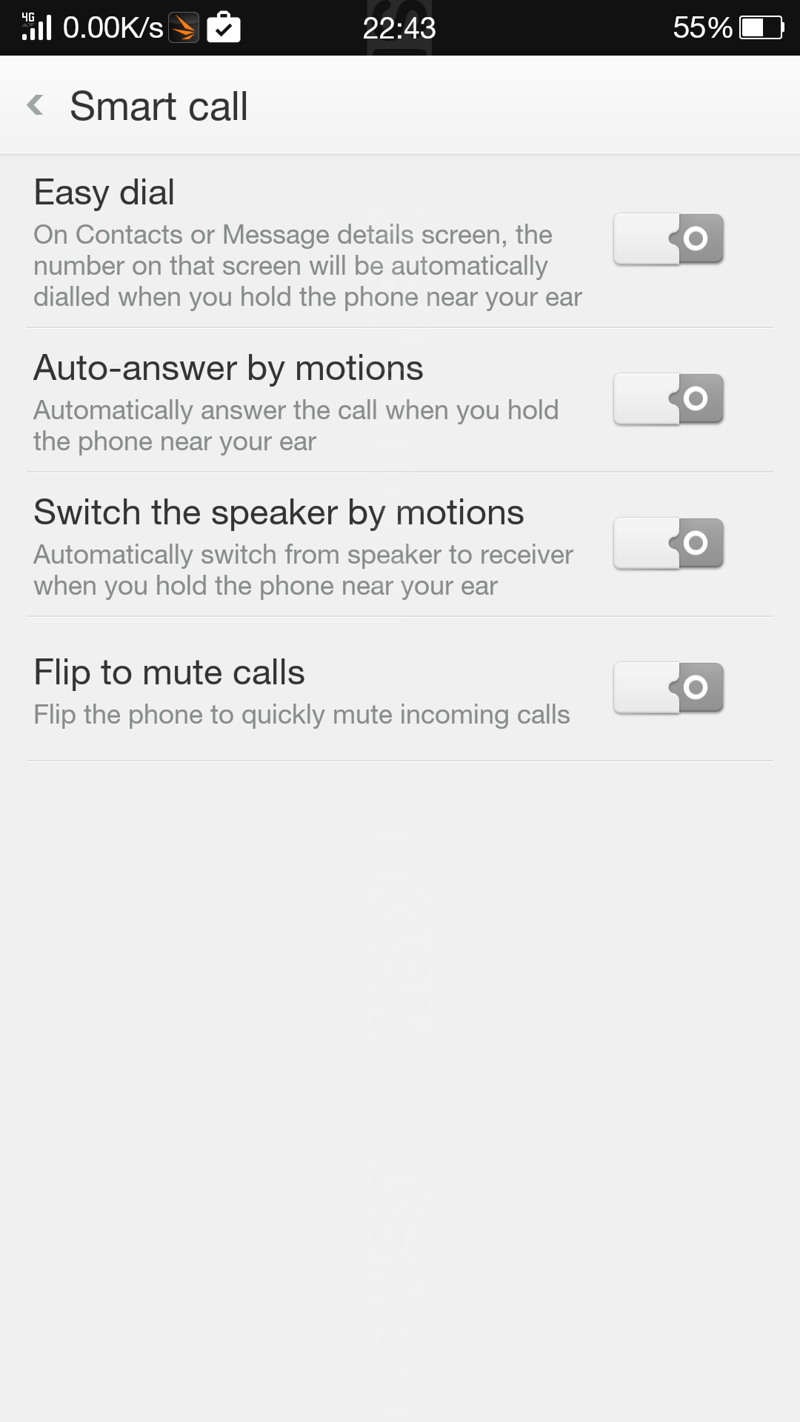Enable Auto-answer by motions

coord(668,399)
